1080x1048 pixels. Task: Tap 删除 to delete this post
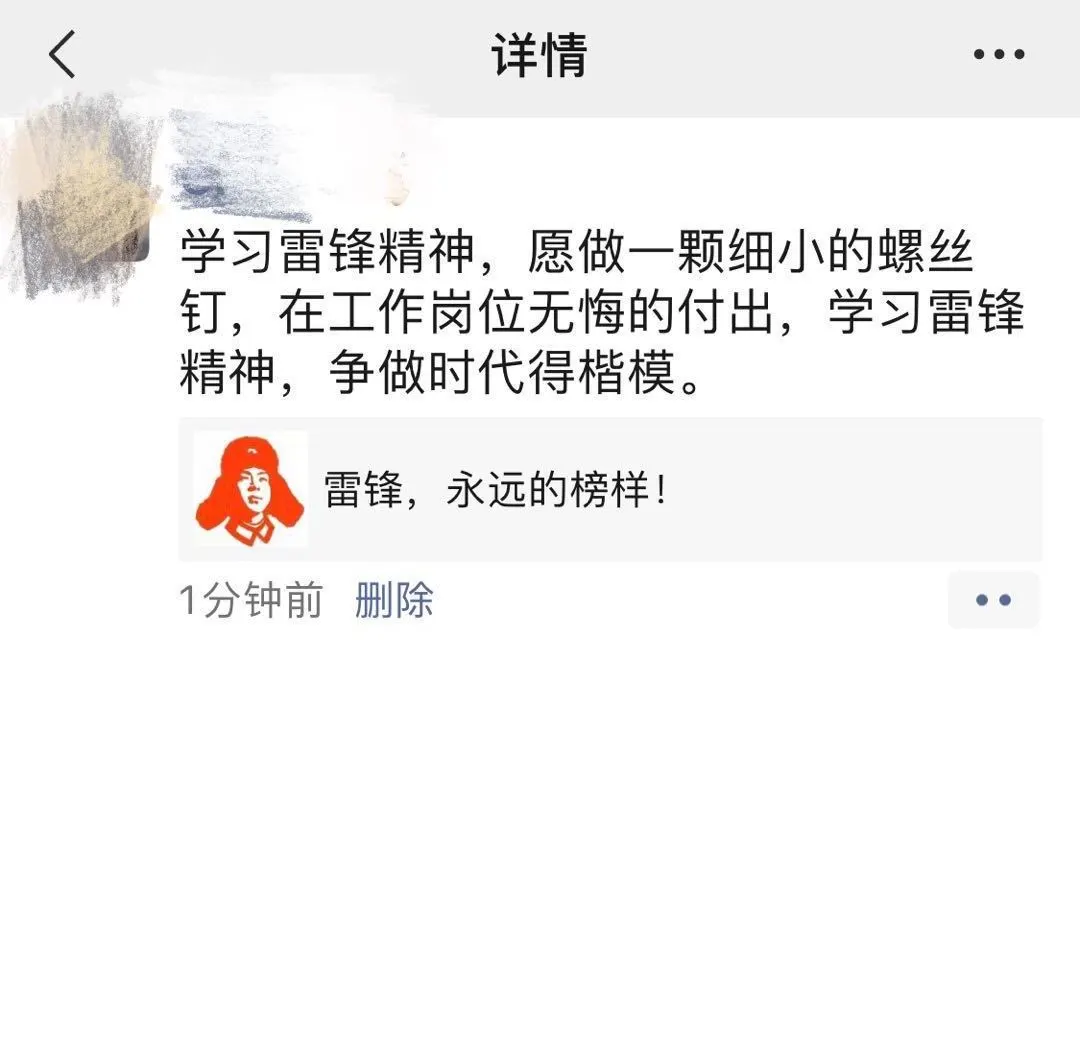[x=393, y=601]
